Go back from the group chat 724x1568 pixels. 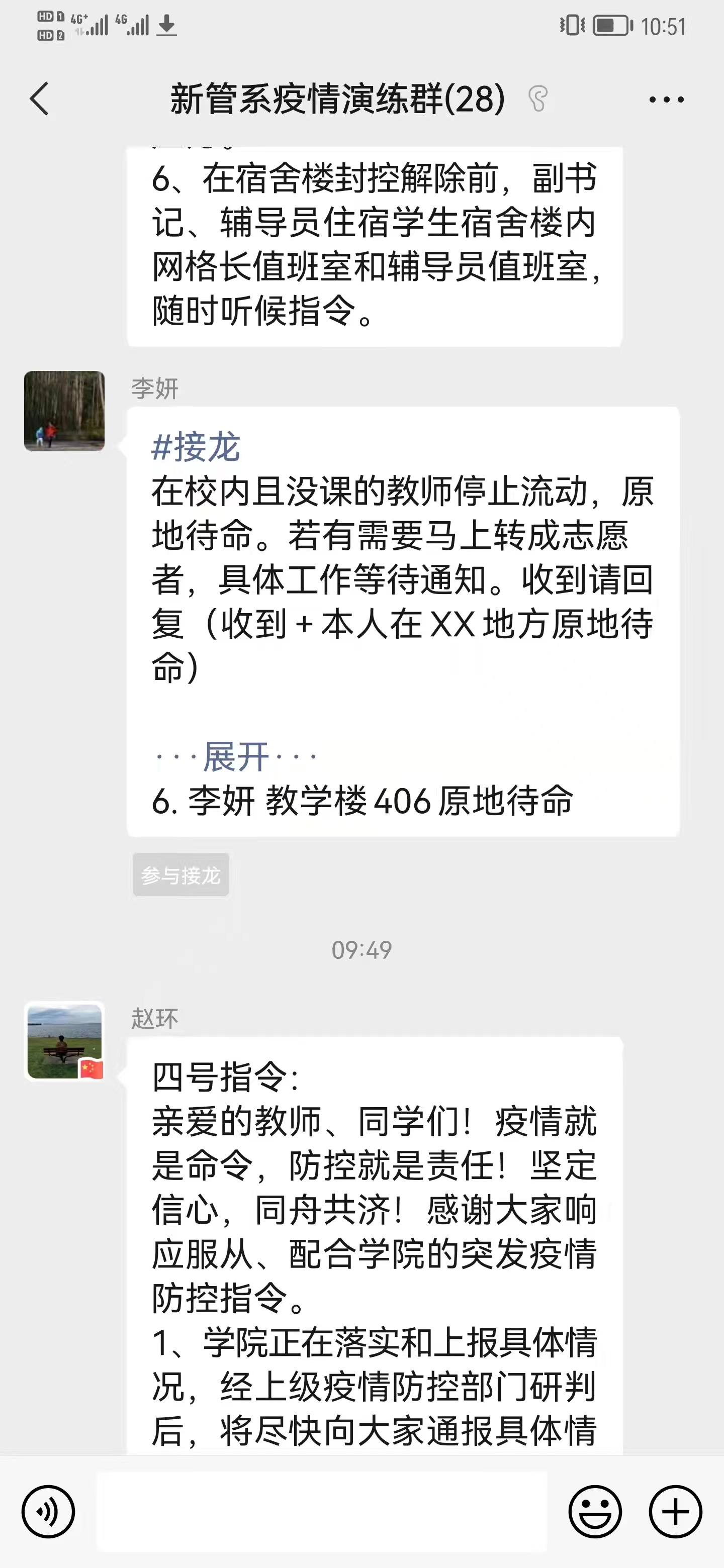(40, 99)
